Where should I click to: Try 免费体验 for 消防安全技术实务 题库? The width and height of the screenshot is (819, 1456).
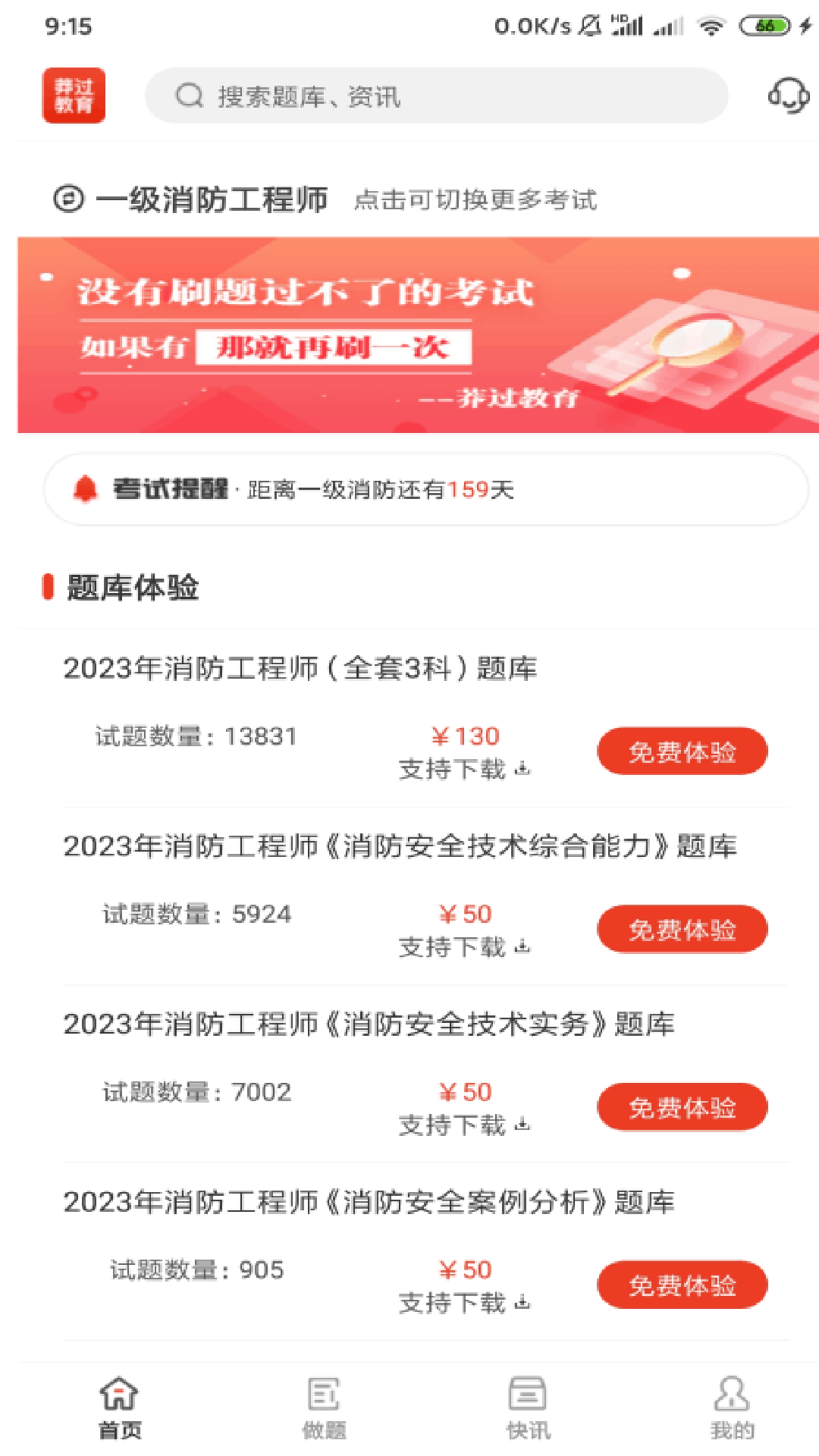(682, 1107)
